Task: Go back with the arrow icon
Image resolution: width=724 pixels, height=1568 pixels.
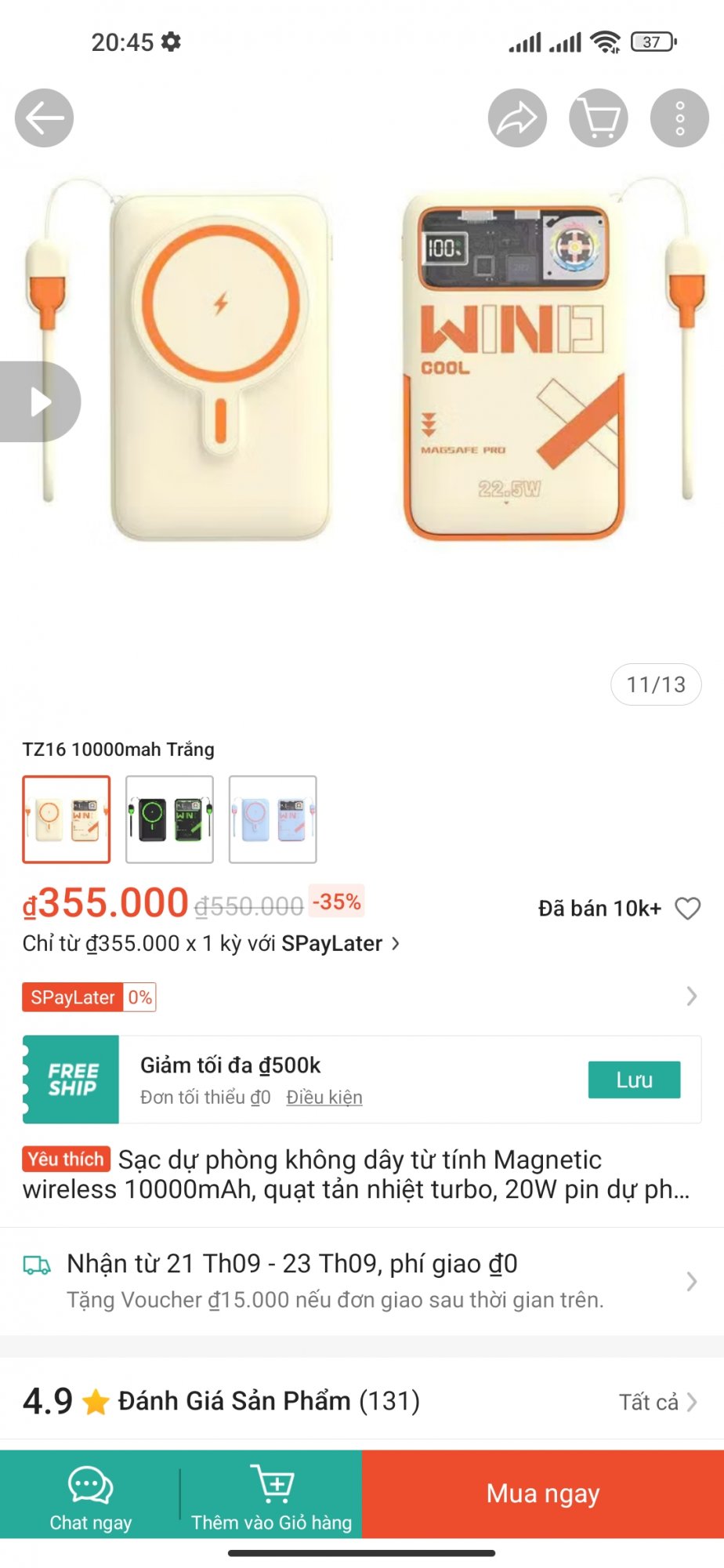Action: point(44,118)
